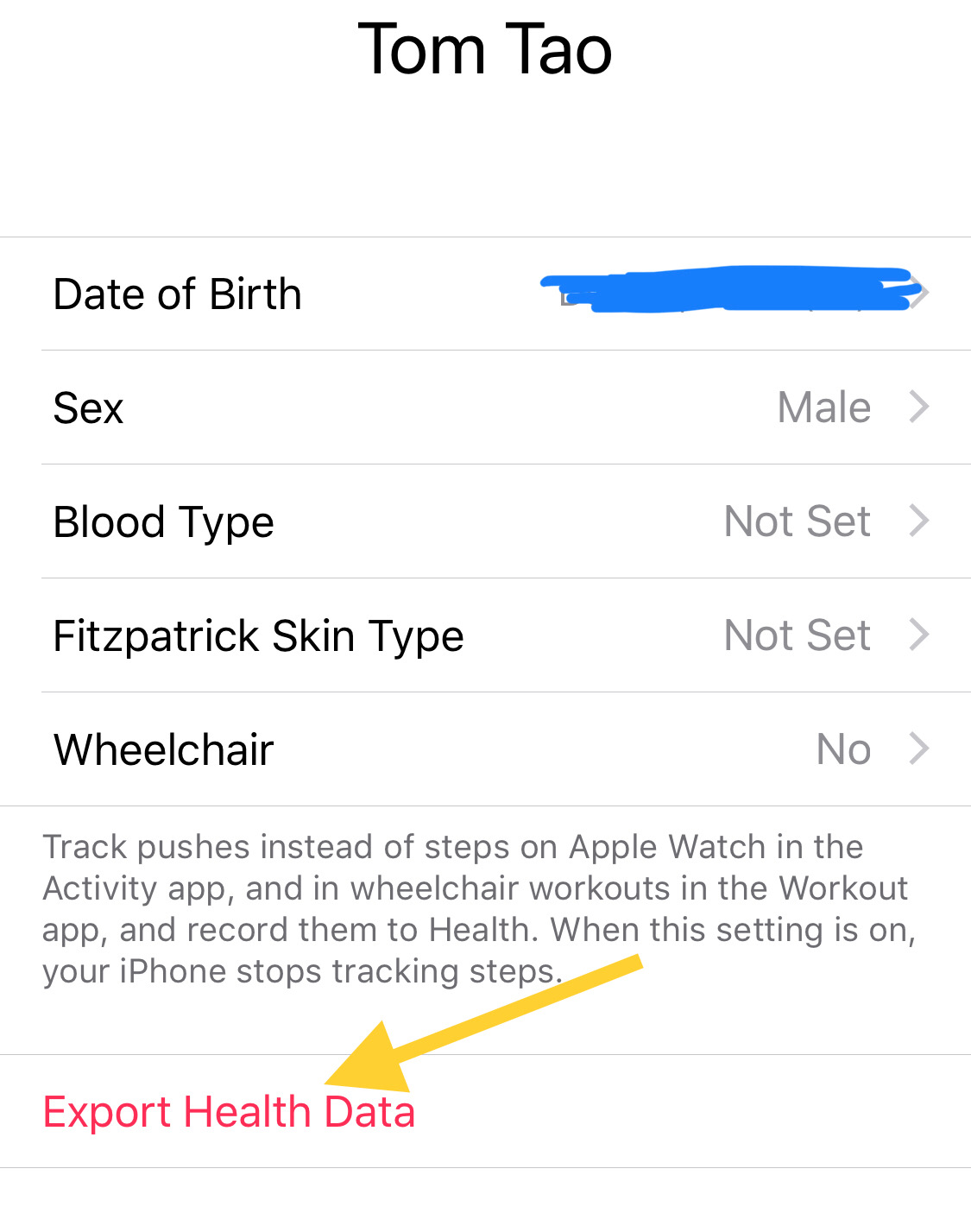The image size is (971, 1232).
Task: Tap Export Health Data
Action: click(x=230, y=1112)
